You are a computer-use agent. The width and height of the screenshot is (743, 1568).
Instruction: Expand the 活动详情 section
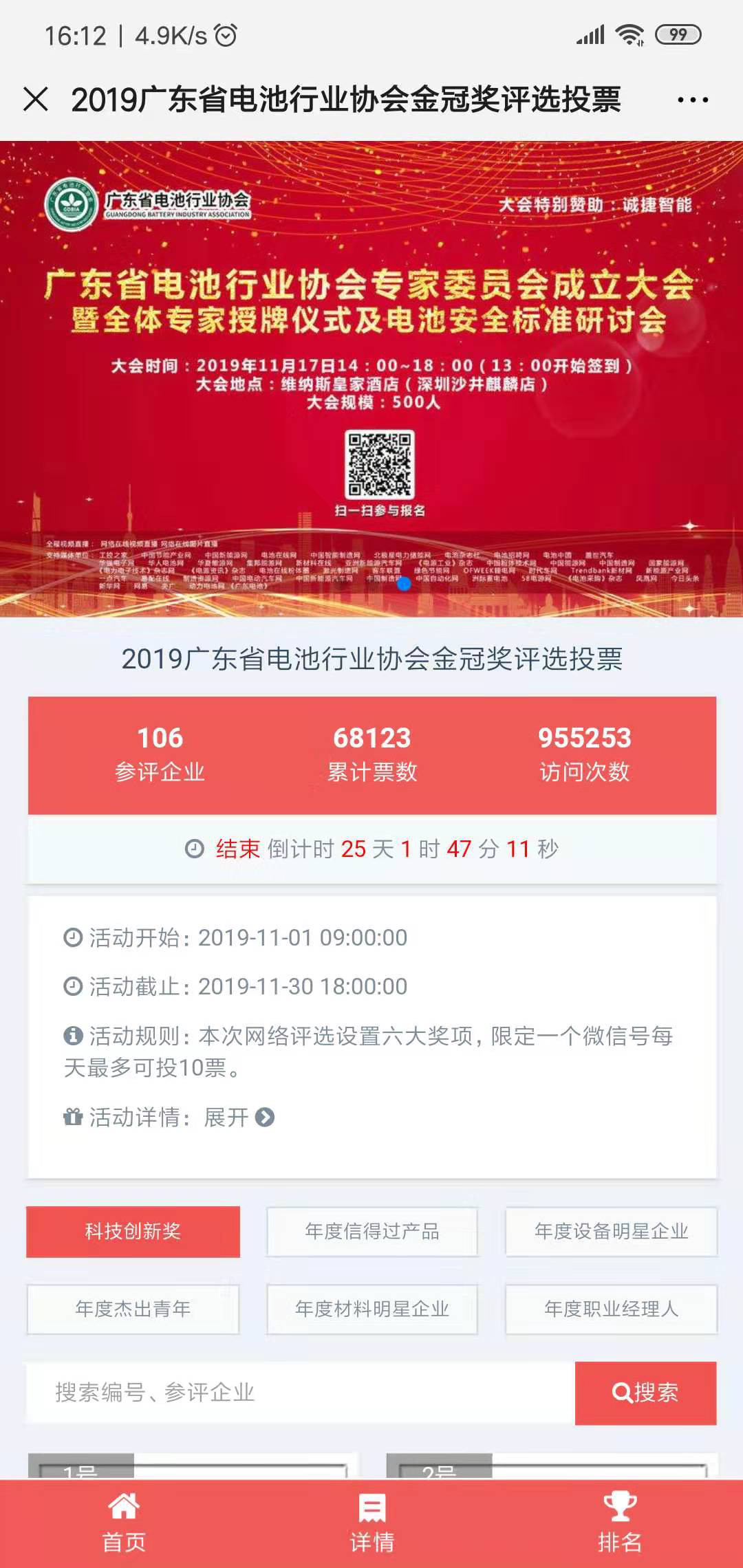click(239, 1118)
